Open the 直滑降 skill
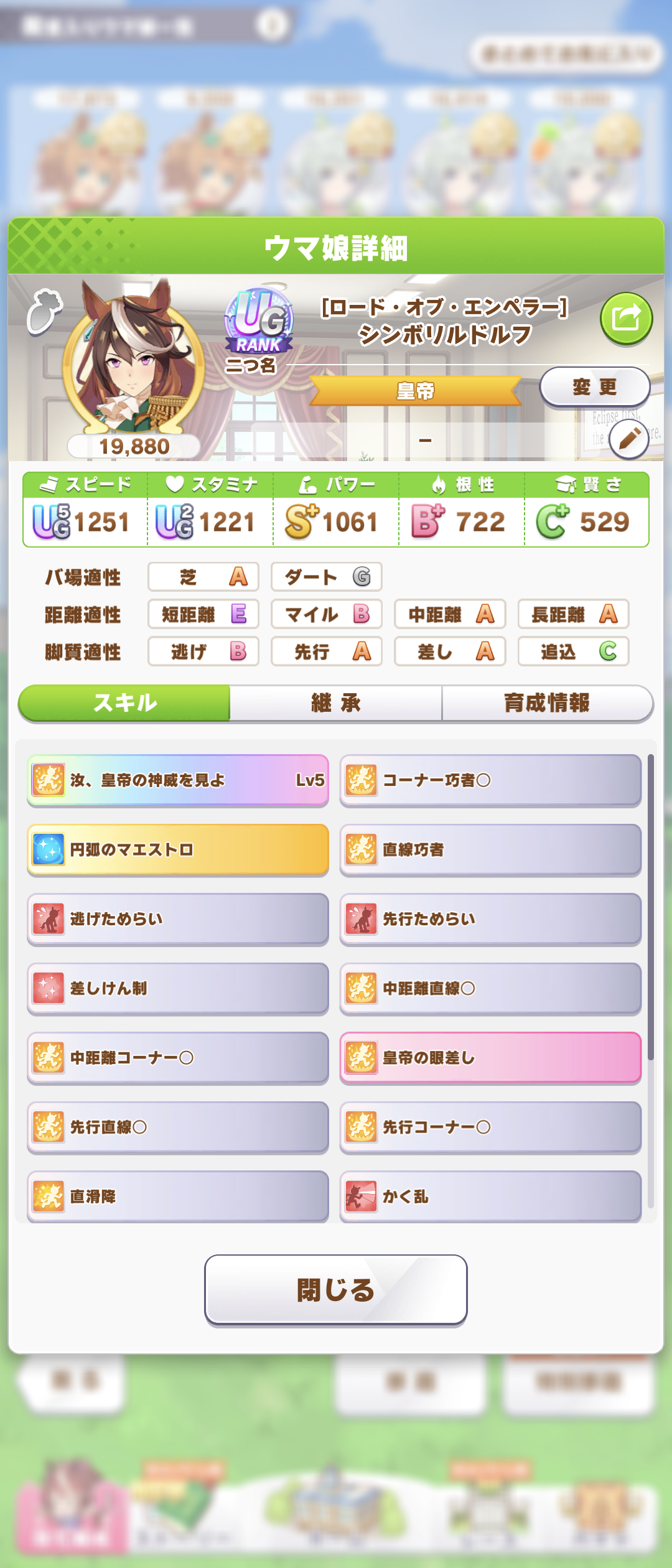This screenshot has width=672, height=1568. coord(178,1196)
